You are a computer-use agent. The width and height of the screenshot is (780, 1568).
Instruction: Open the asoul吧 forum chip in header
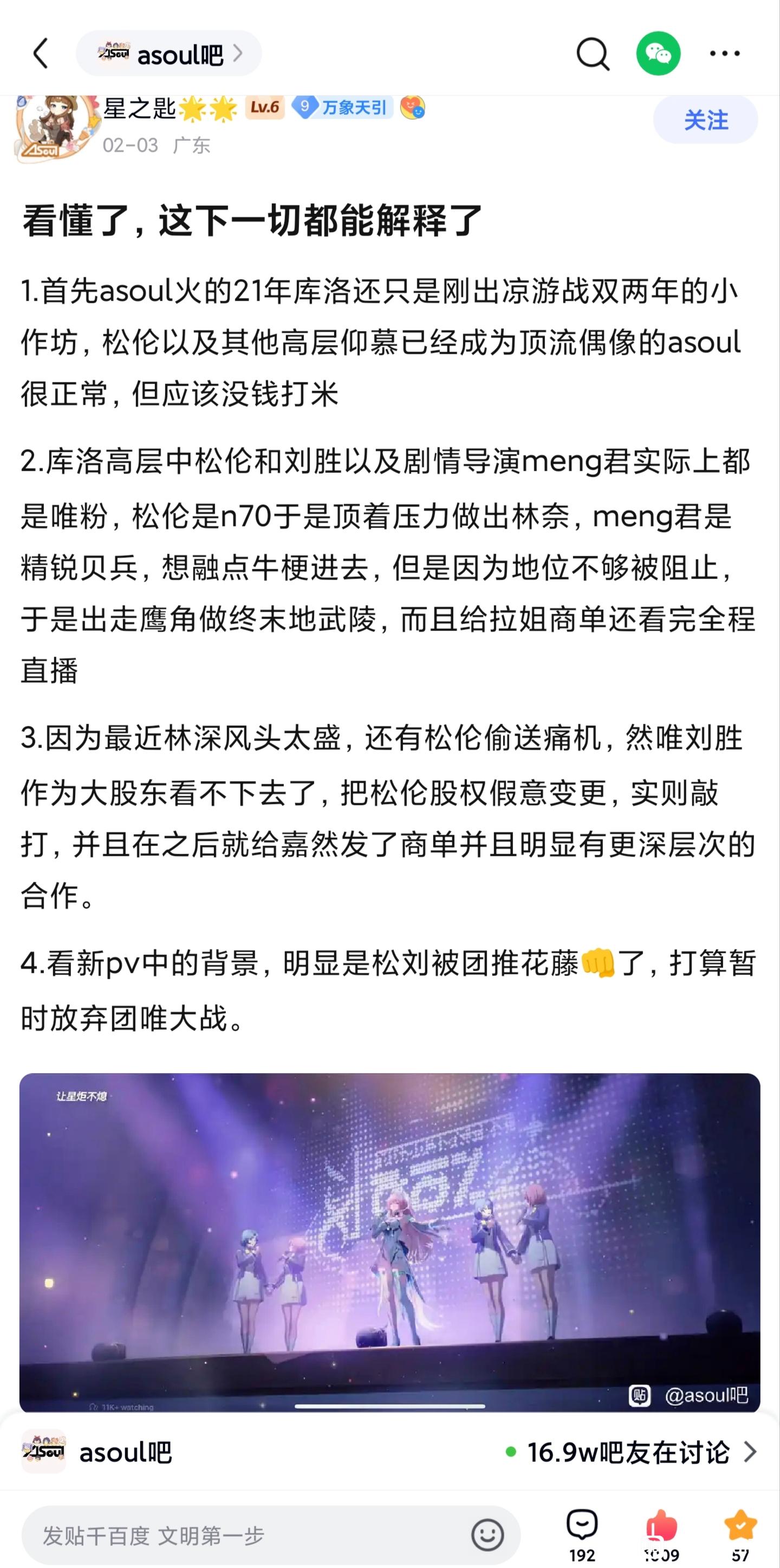pyautogui.click(x=168, y=54)
